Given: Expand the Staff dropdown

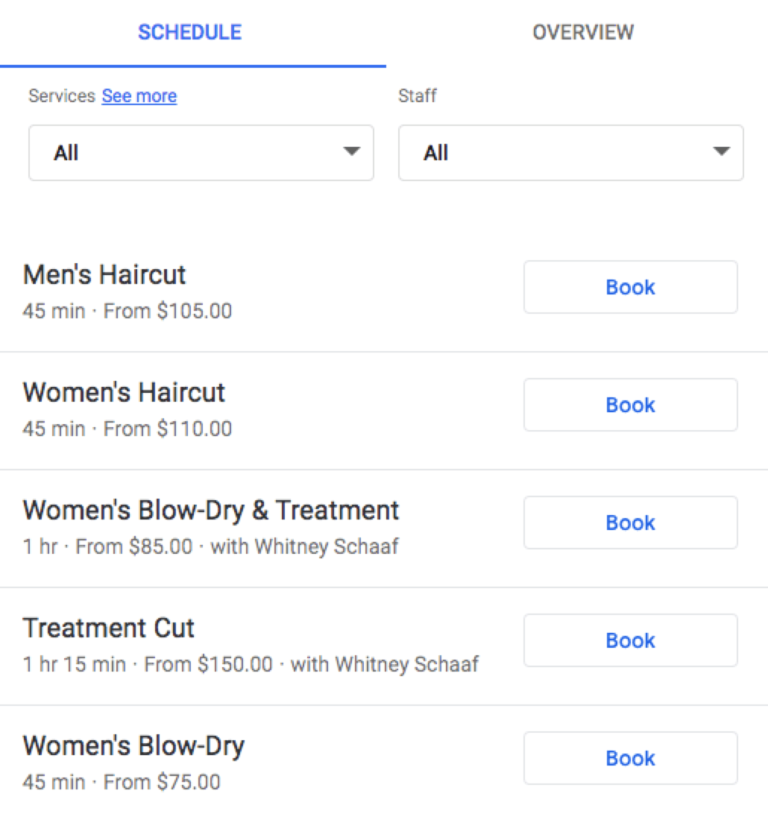Looking at the screenshot, I should tap(570, 153).
